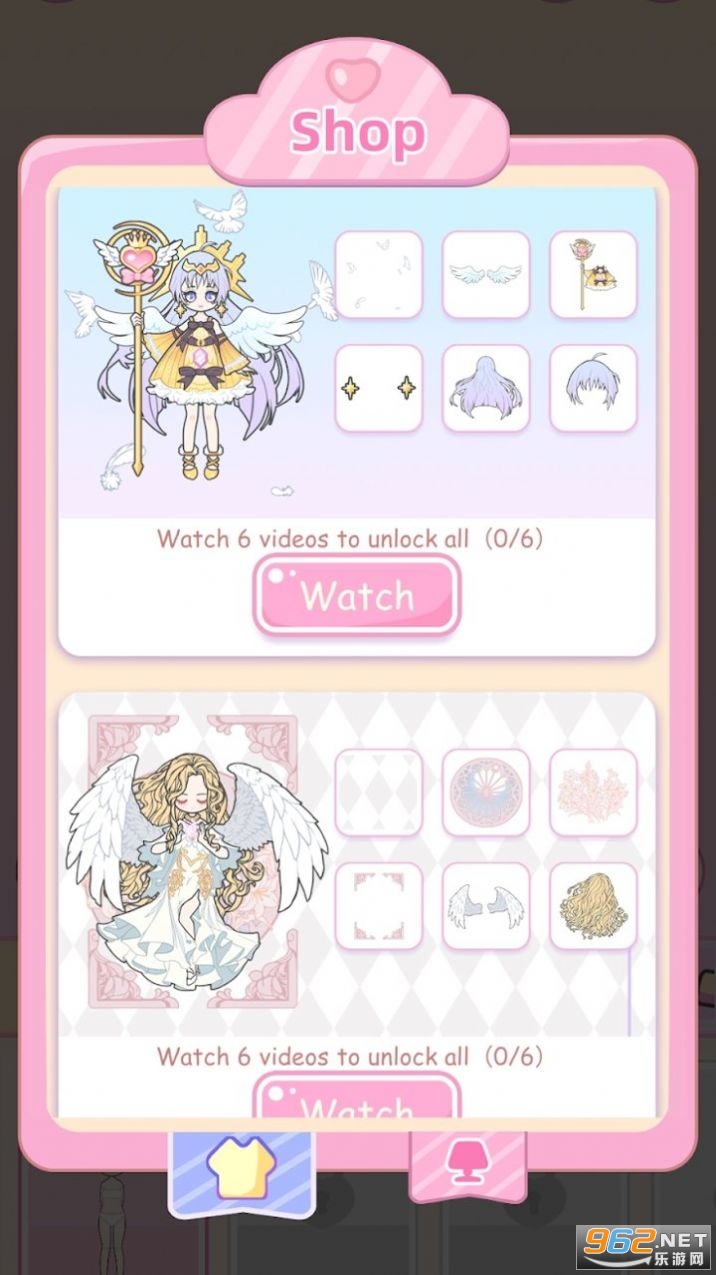Select the short purple bangs item

click(x=594, y=389)
